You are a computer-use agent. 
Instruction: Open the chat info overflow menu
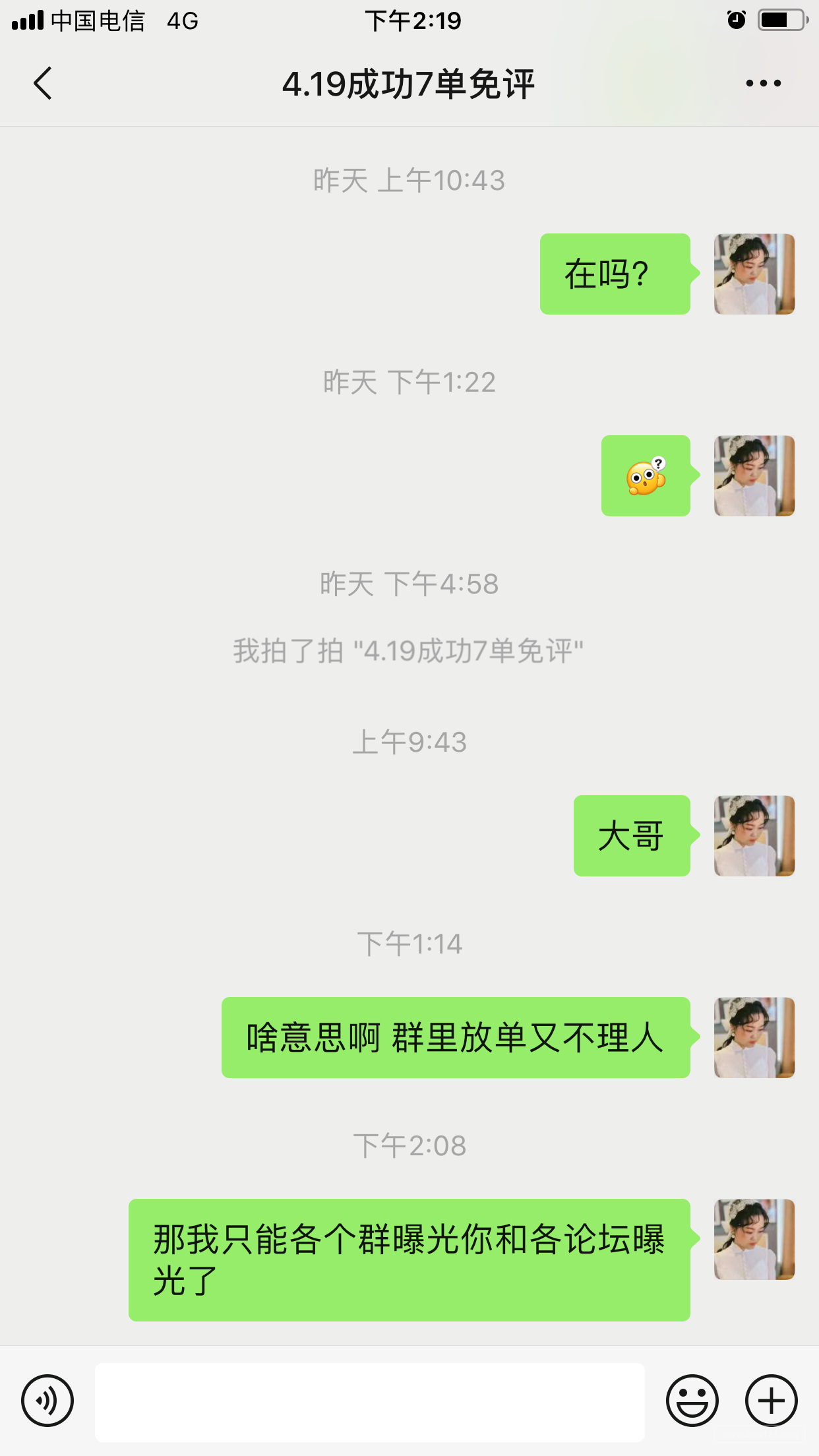(763, 84)
